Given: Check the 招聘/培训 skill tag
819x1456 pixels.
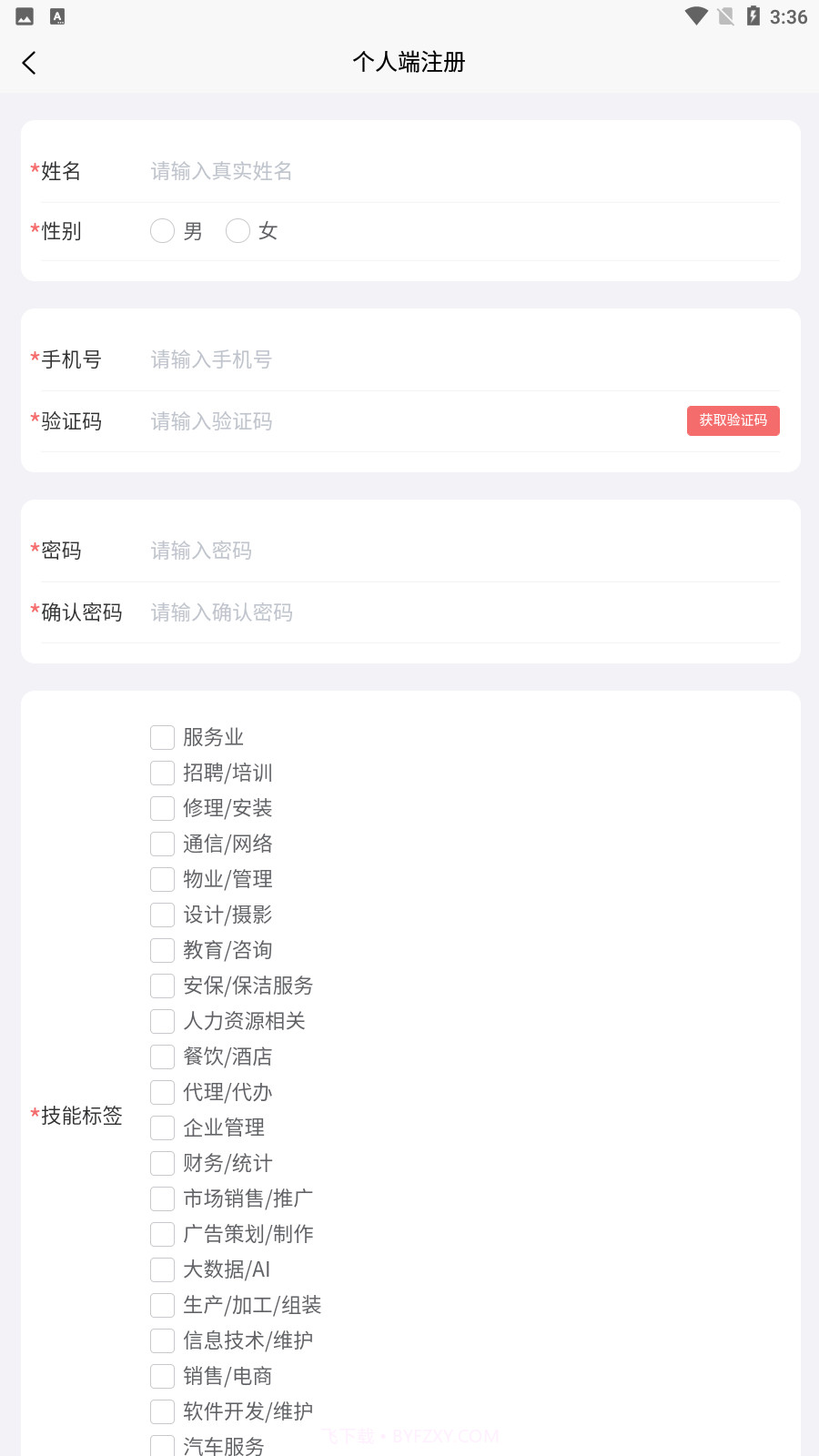Looking at the screenshot, I should point(162,773).
